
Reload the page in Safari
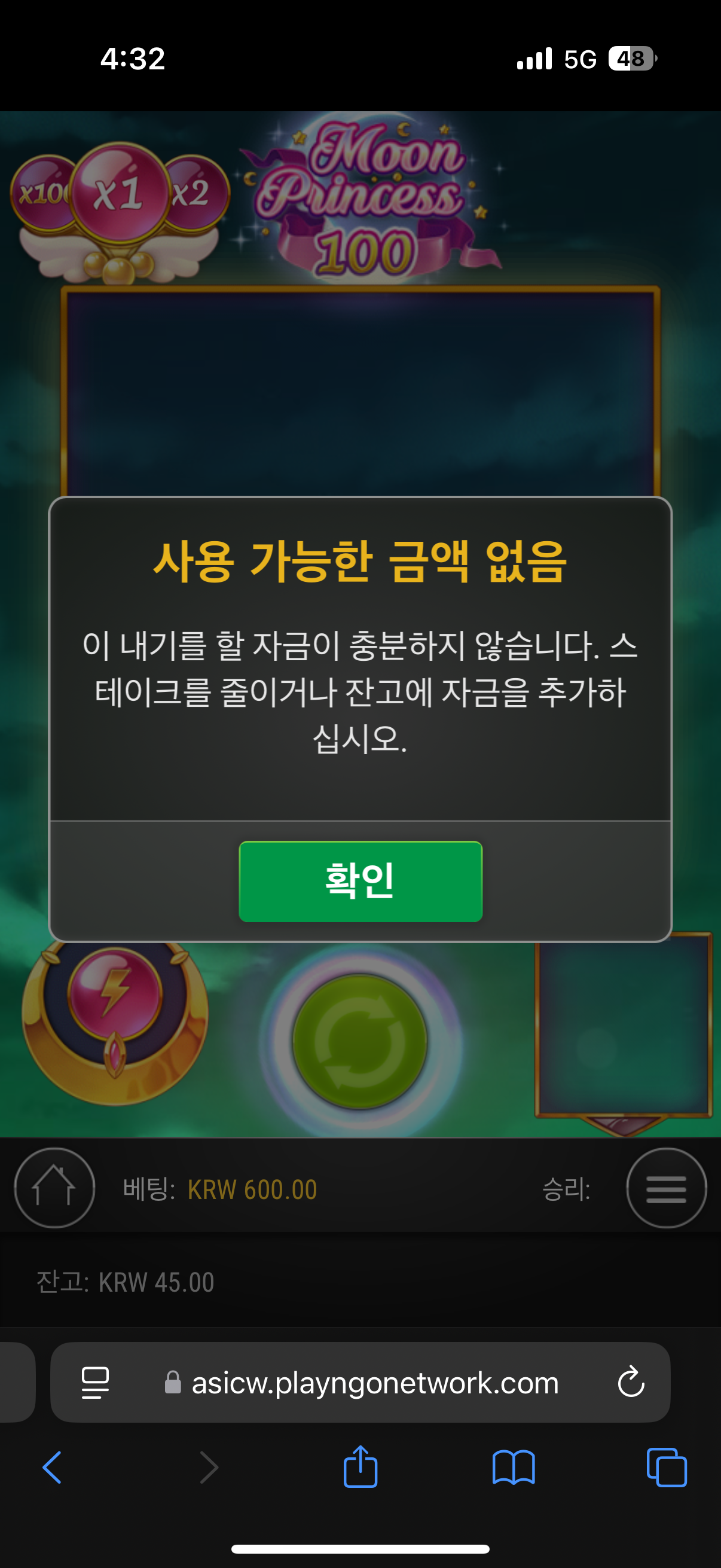click(631, 1382)
